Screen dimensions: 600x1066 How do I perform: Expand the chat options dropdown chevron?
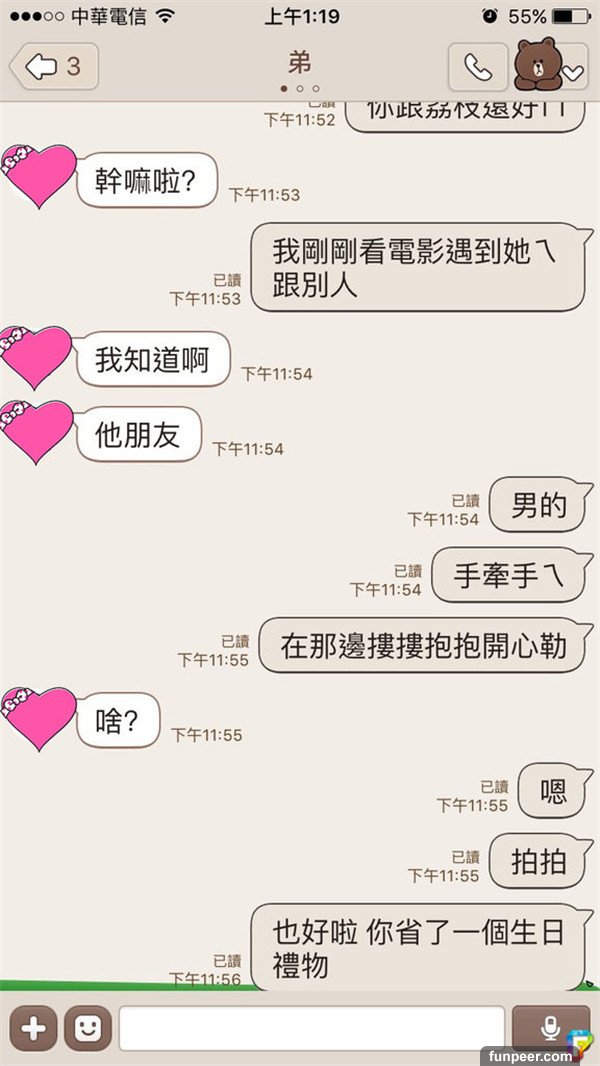coord(573,73)
